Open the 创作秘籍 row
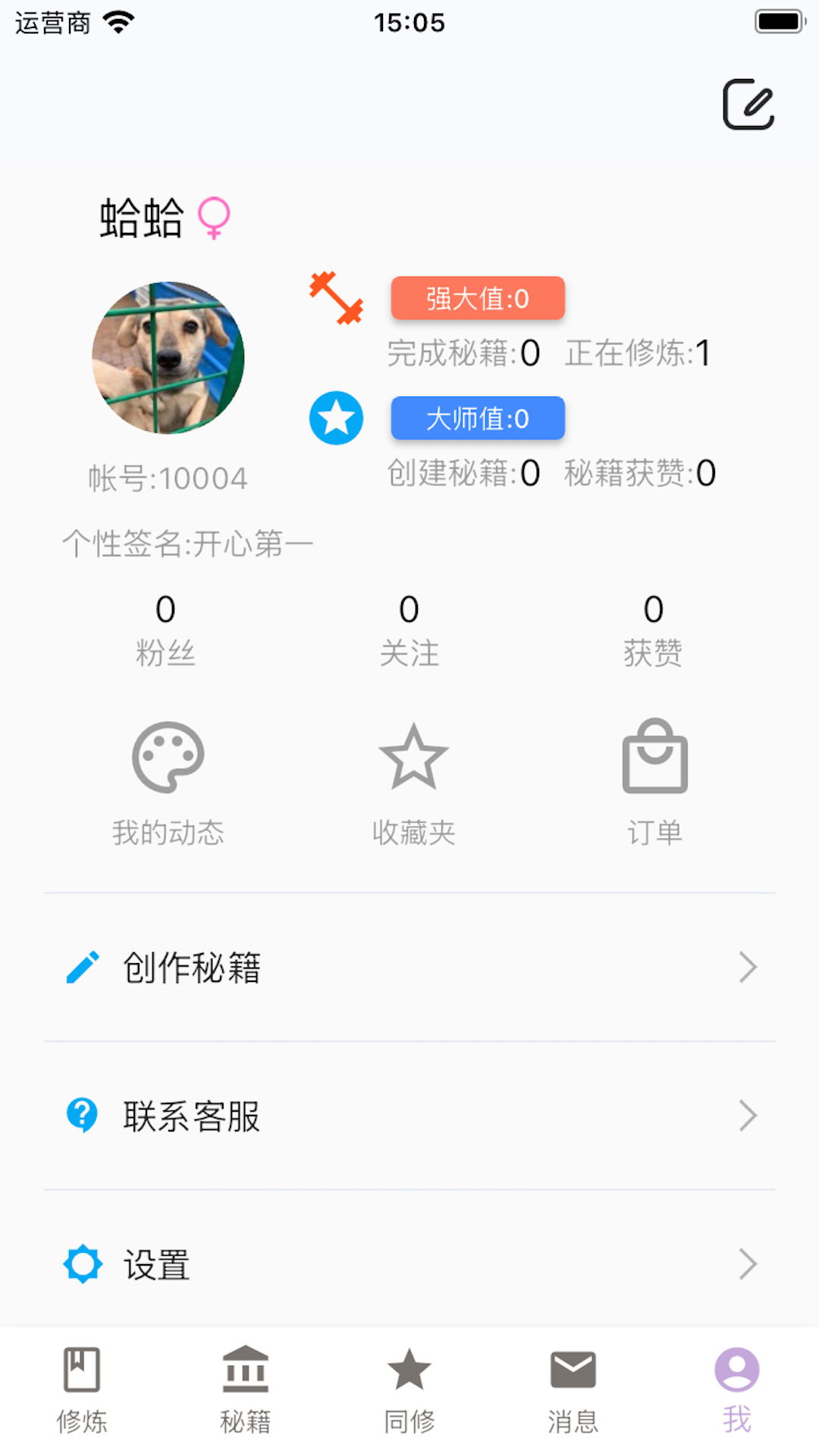Viewport: 819px width, 1456px height. pos(409,968)
